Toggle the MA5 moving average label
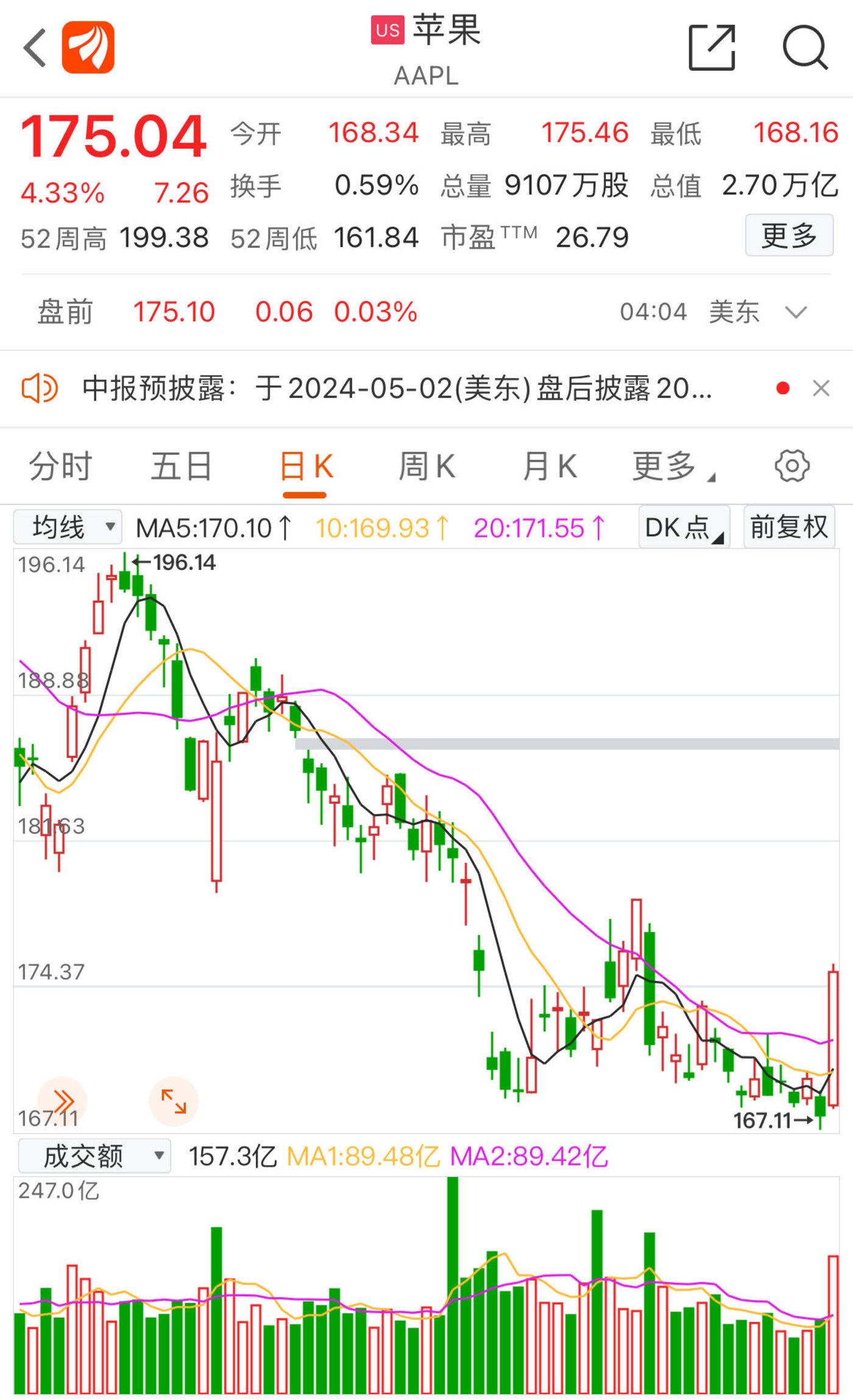853x1400 pixels. pyautogui.click(x=213, y=528)
